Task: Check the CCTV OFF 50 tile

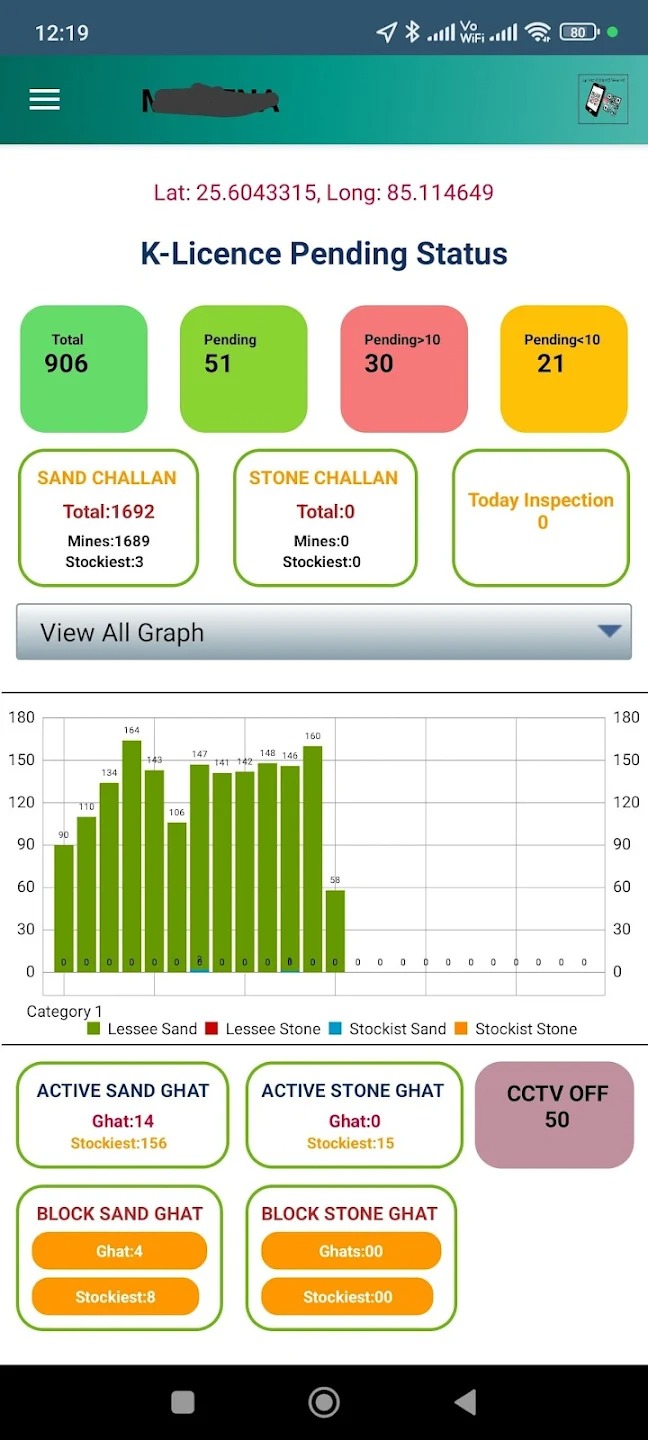Action: [x=555, y=1115]
